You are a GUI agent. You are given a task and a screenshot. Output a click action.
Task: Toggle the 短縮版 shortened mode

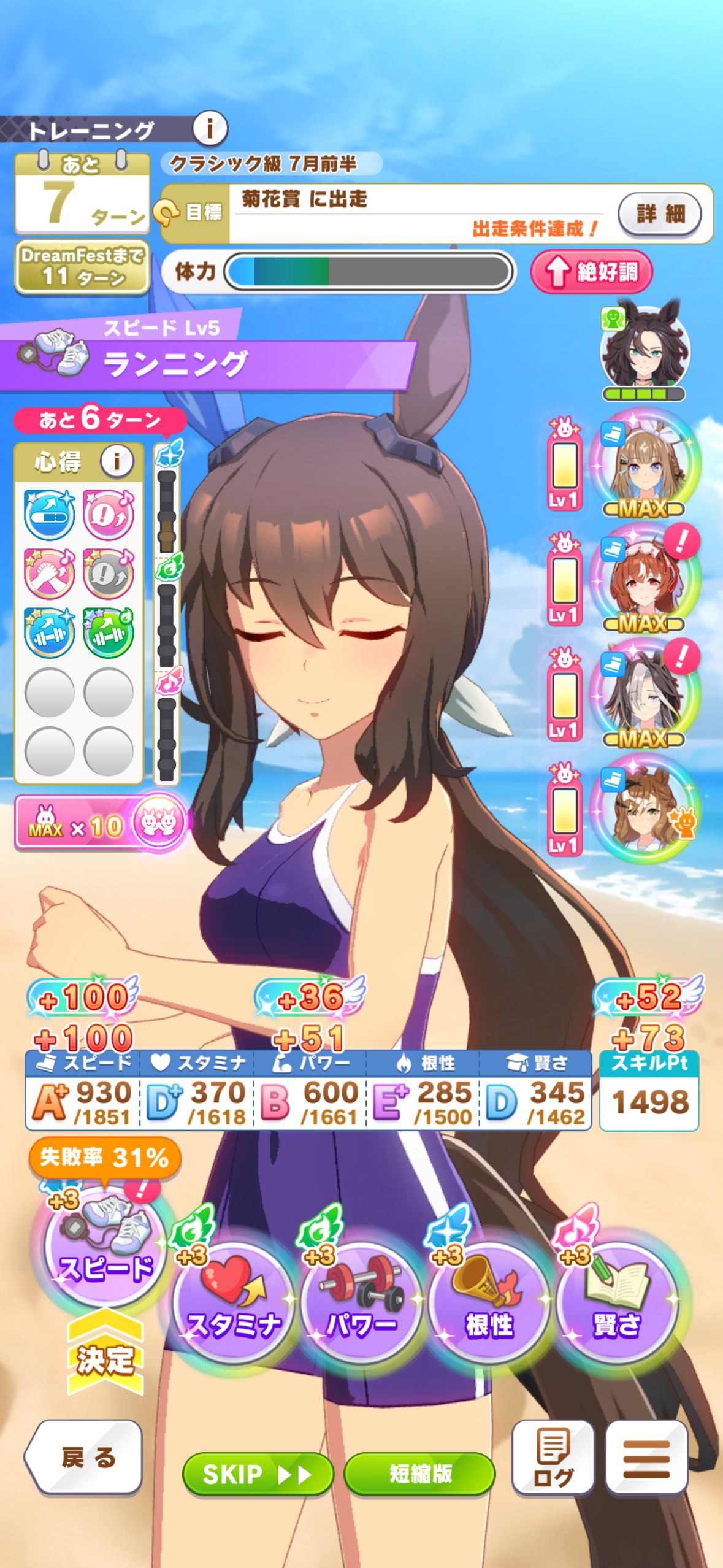tap(420, 1474)
